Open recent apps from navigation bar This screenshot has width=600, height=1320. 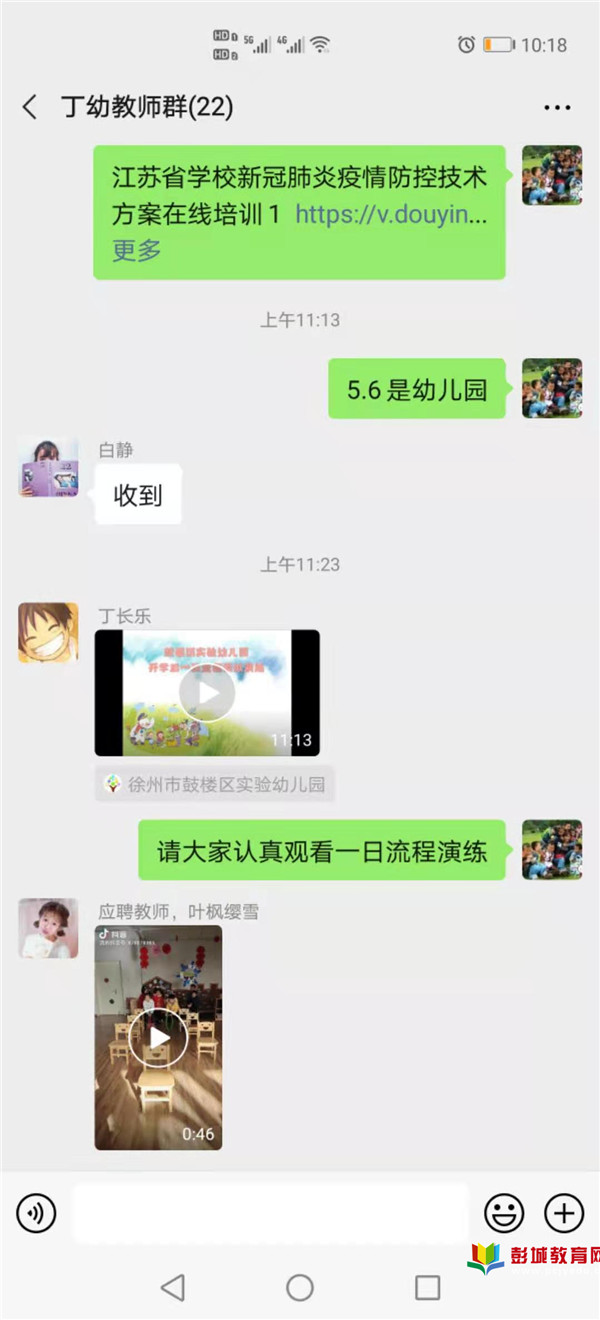click(427, 1287)
